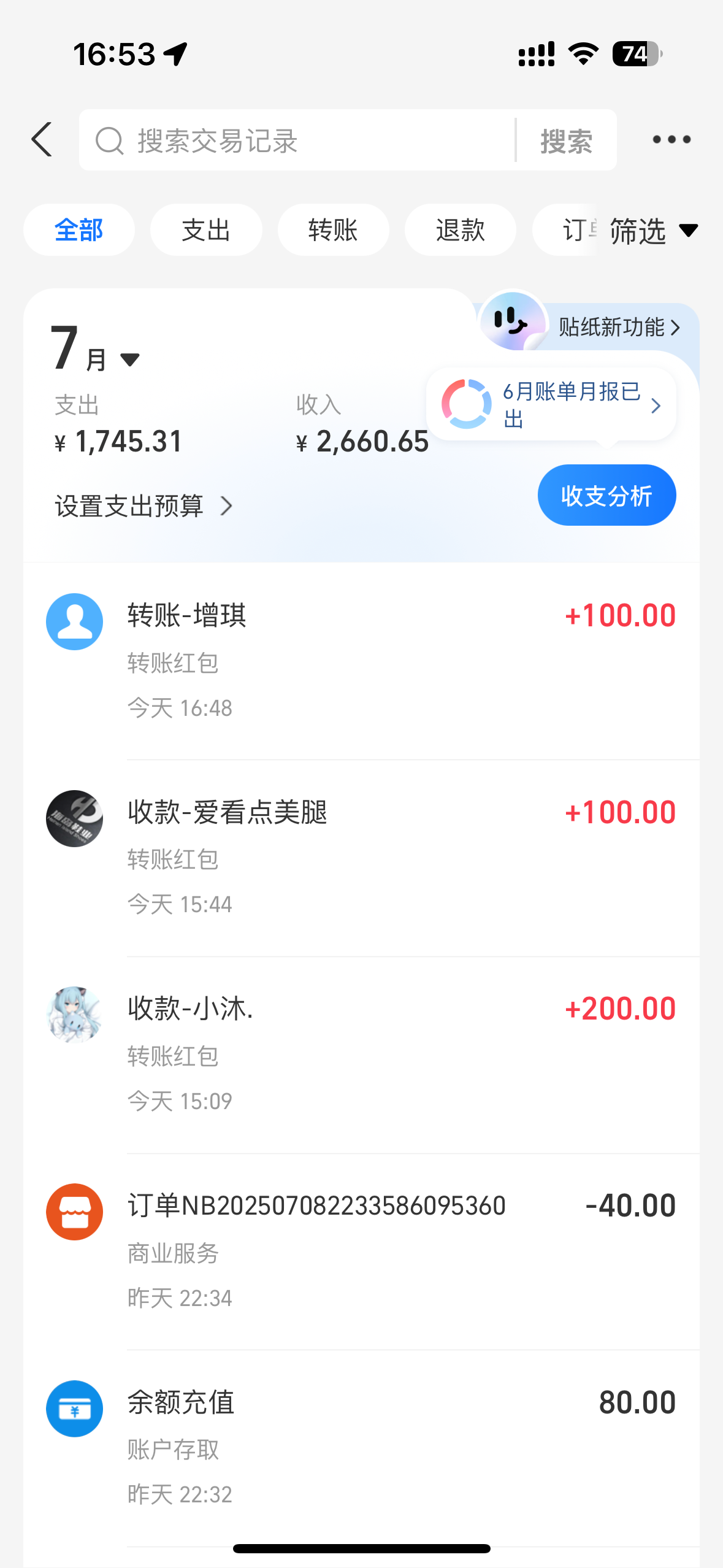Go back using the top-left arrow

pos(42,140)
